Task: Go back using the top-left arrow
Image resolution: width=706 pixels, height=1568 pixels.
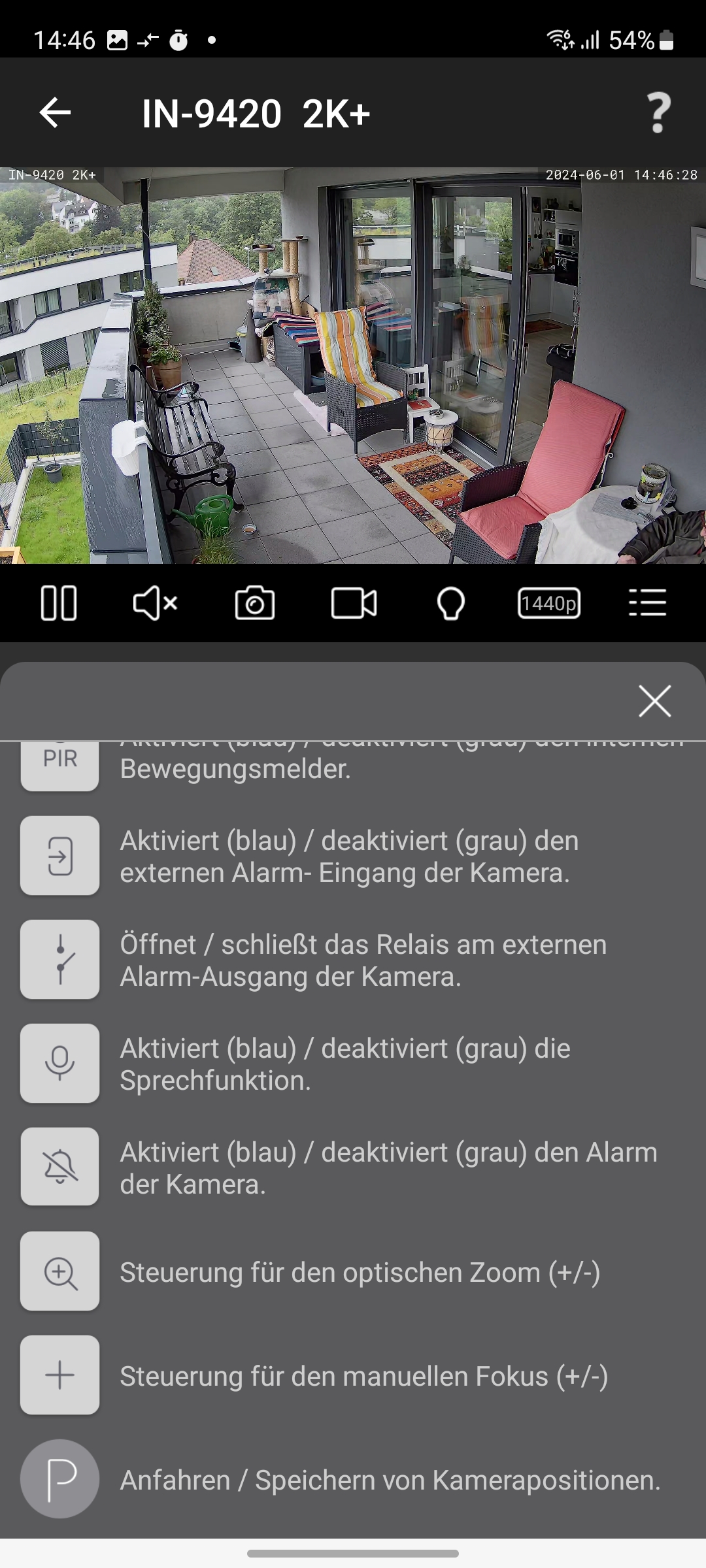Action: click(55, 113)
